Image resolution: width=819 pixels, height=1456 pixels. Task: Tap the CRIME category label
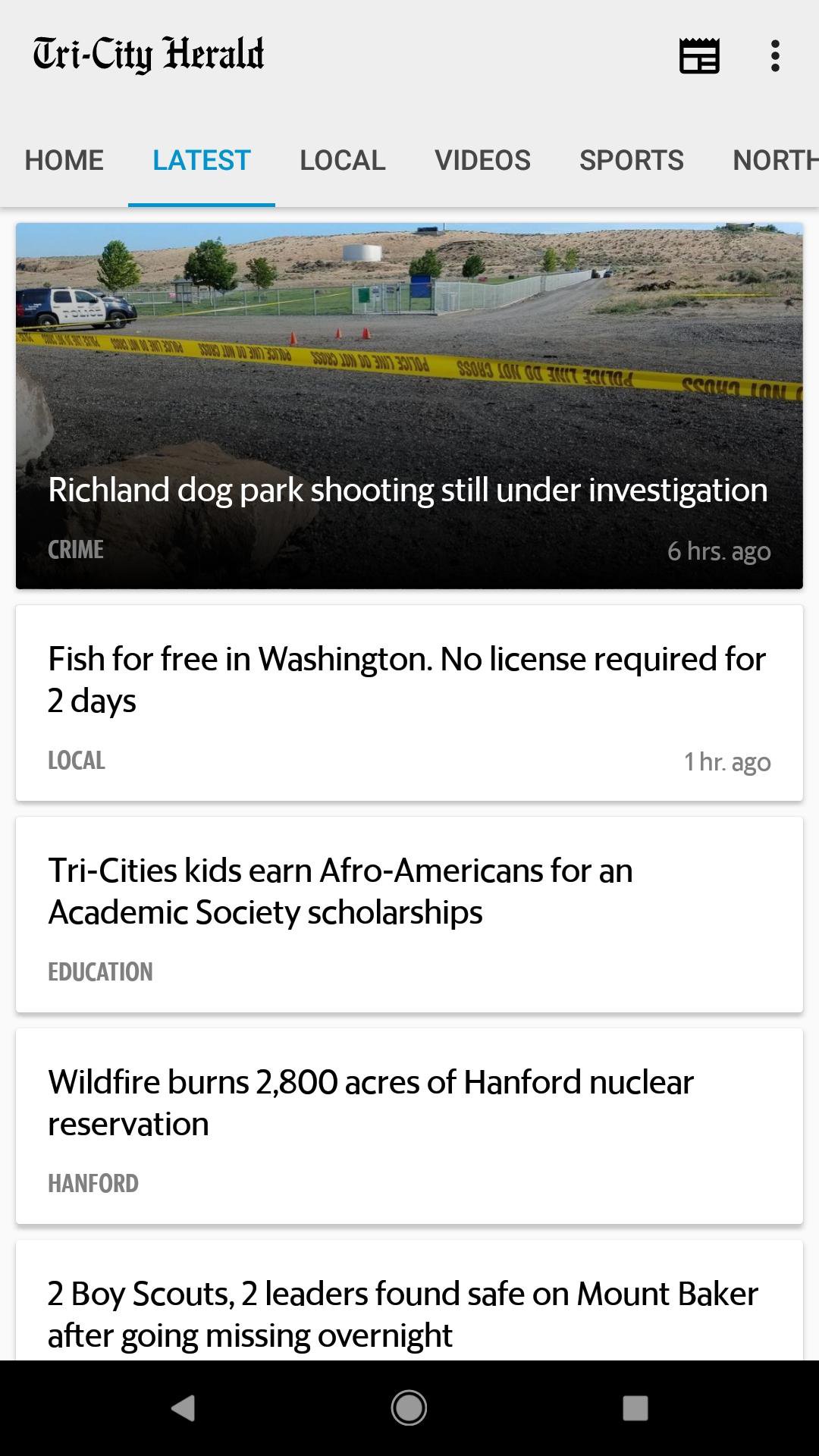point(75,549)
